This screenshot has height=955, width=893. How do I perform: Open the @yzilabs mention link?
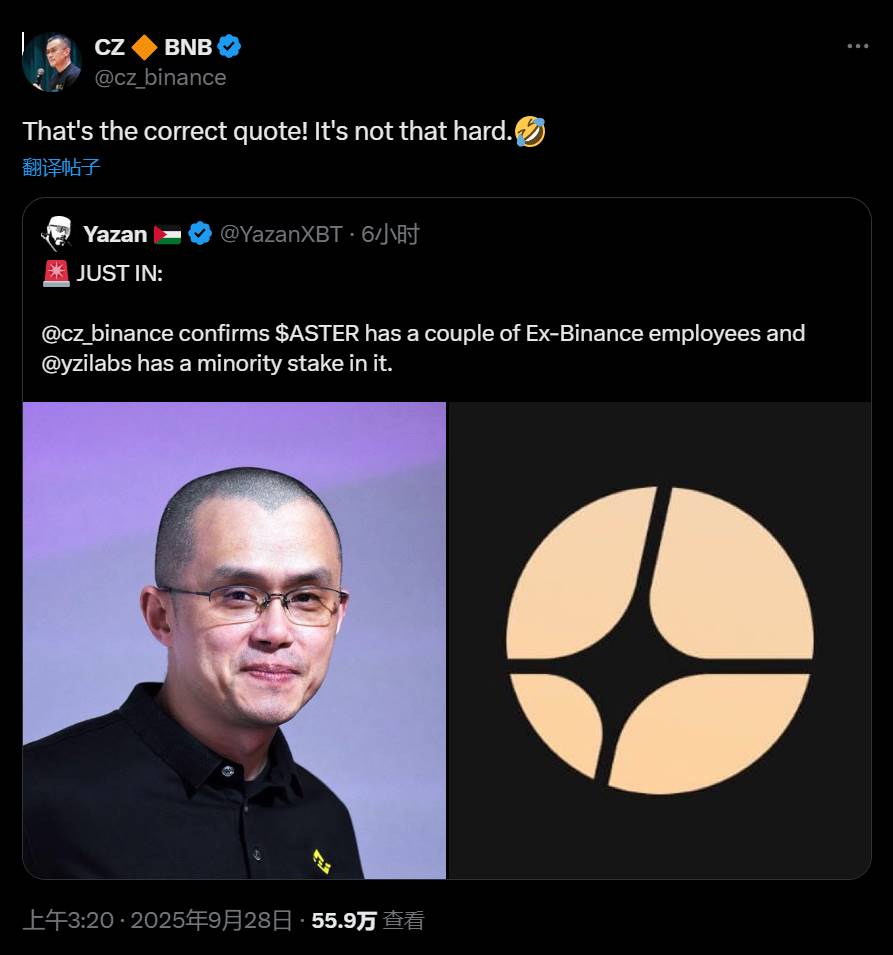click(x=87, y=364)
